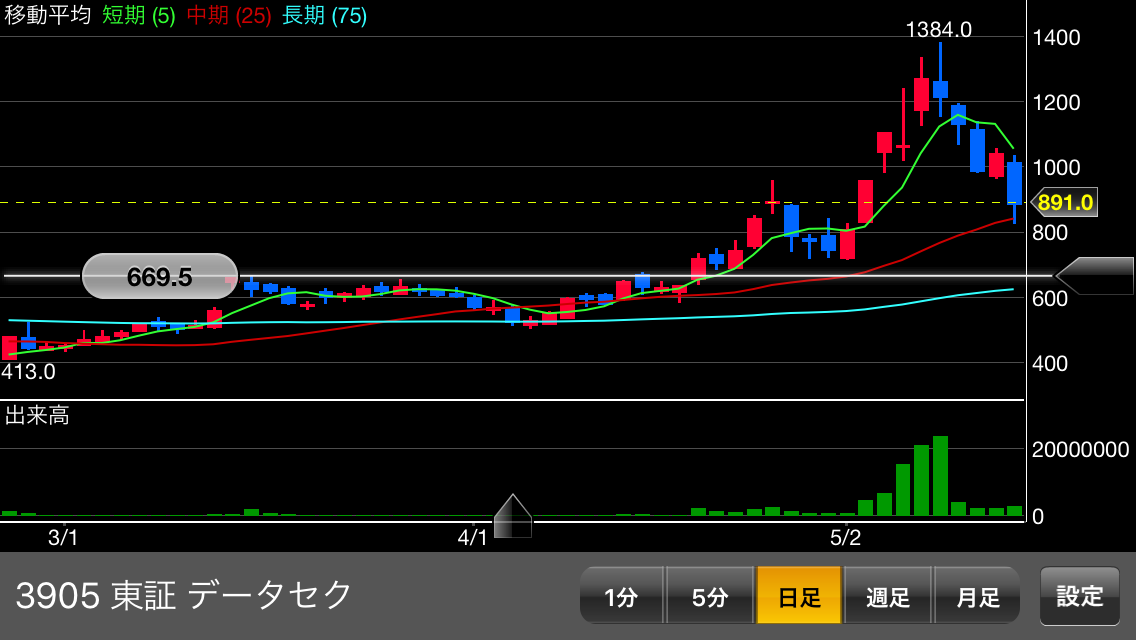This screenshot has height=640, width=1136.
Task: Tap the price cursor arrow on right axis
Action: click(1094, 276)
